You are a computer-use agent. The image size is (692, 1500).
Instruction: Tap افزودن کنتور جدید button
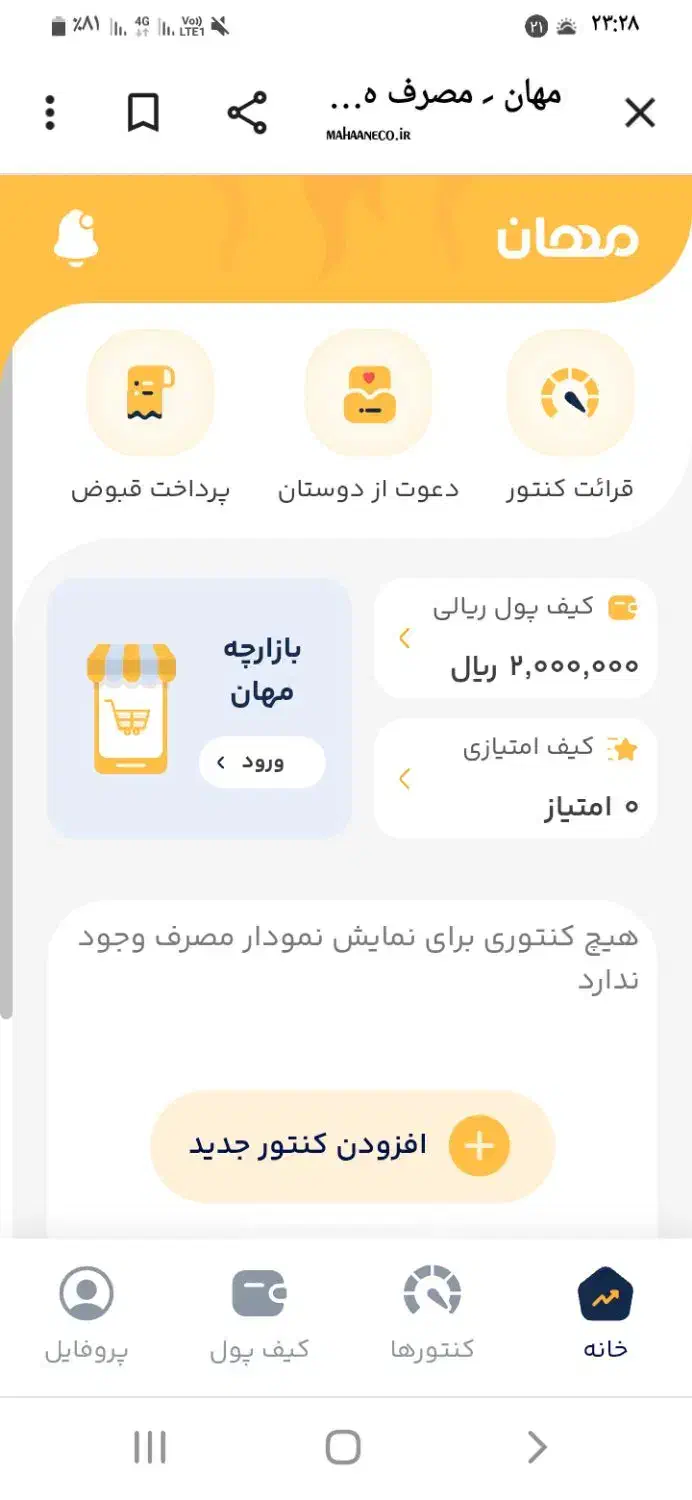coord(352,1146)
